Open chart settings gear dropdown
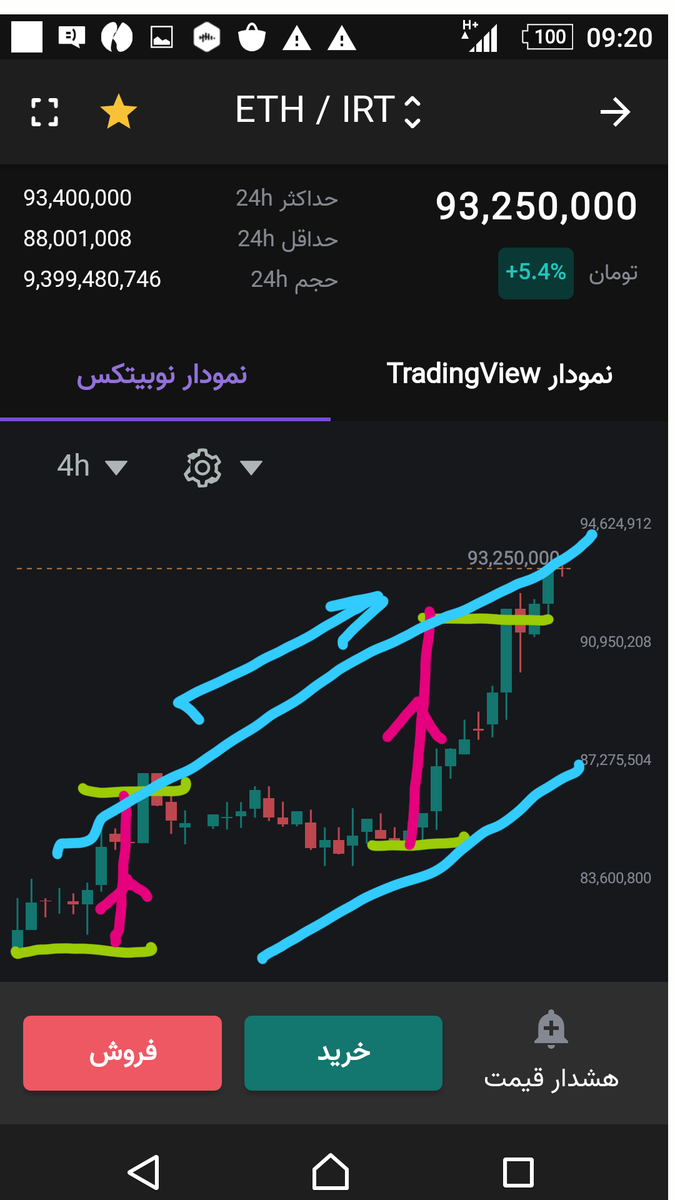This screenshot has height=1200, width=675. 222,467
